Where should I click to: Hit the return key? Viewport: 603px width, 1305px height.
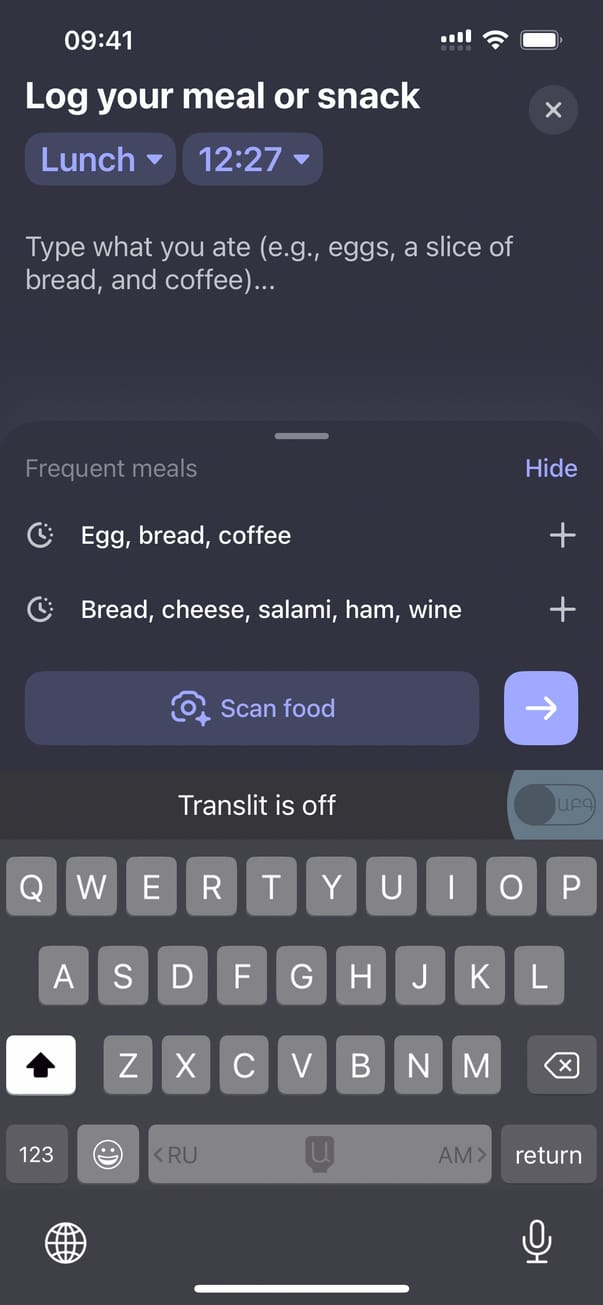548,1155
